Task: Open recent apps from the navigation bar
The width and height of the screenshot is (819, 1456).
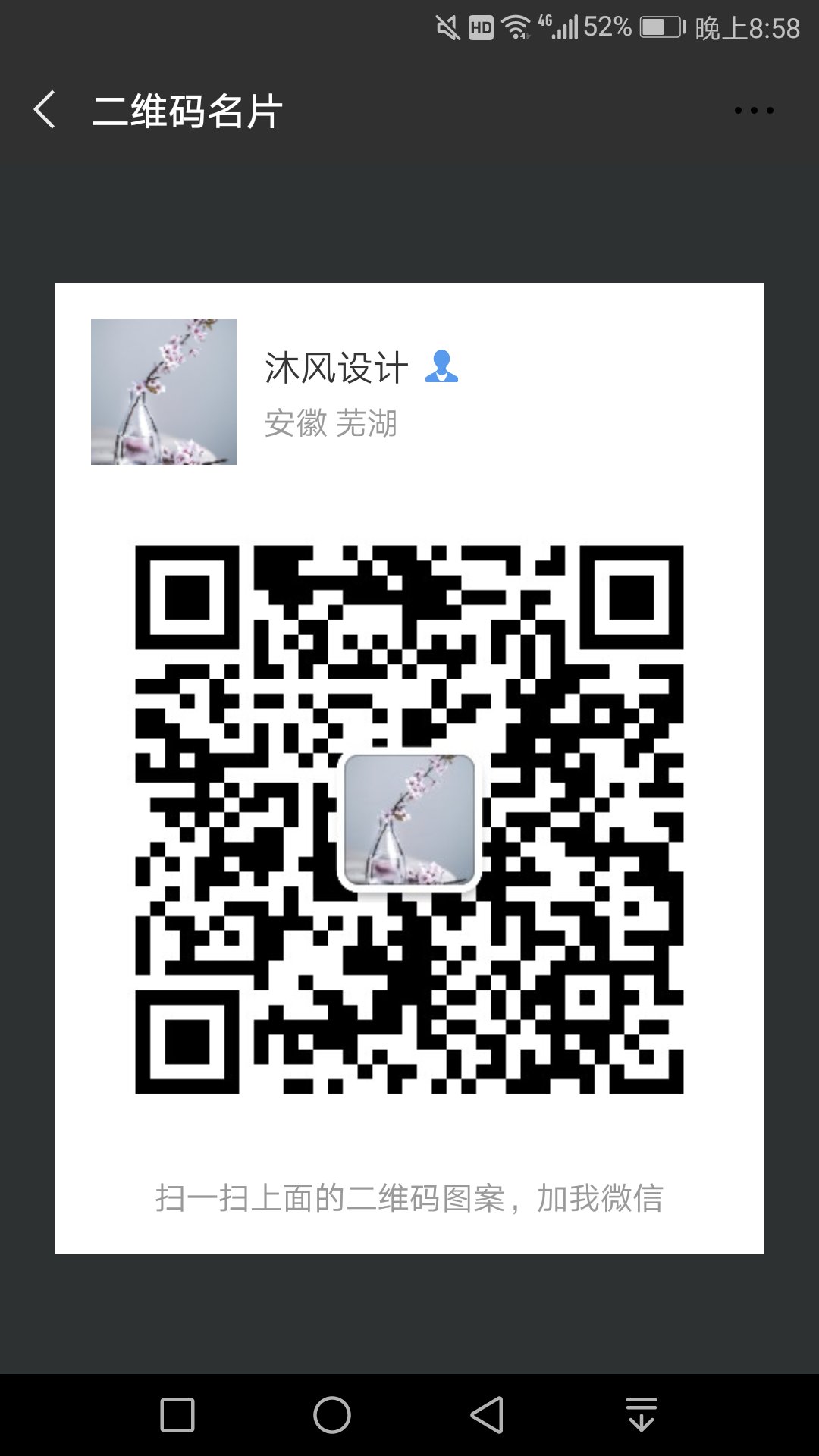Action: tap(177, 1415)
